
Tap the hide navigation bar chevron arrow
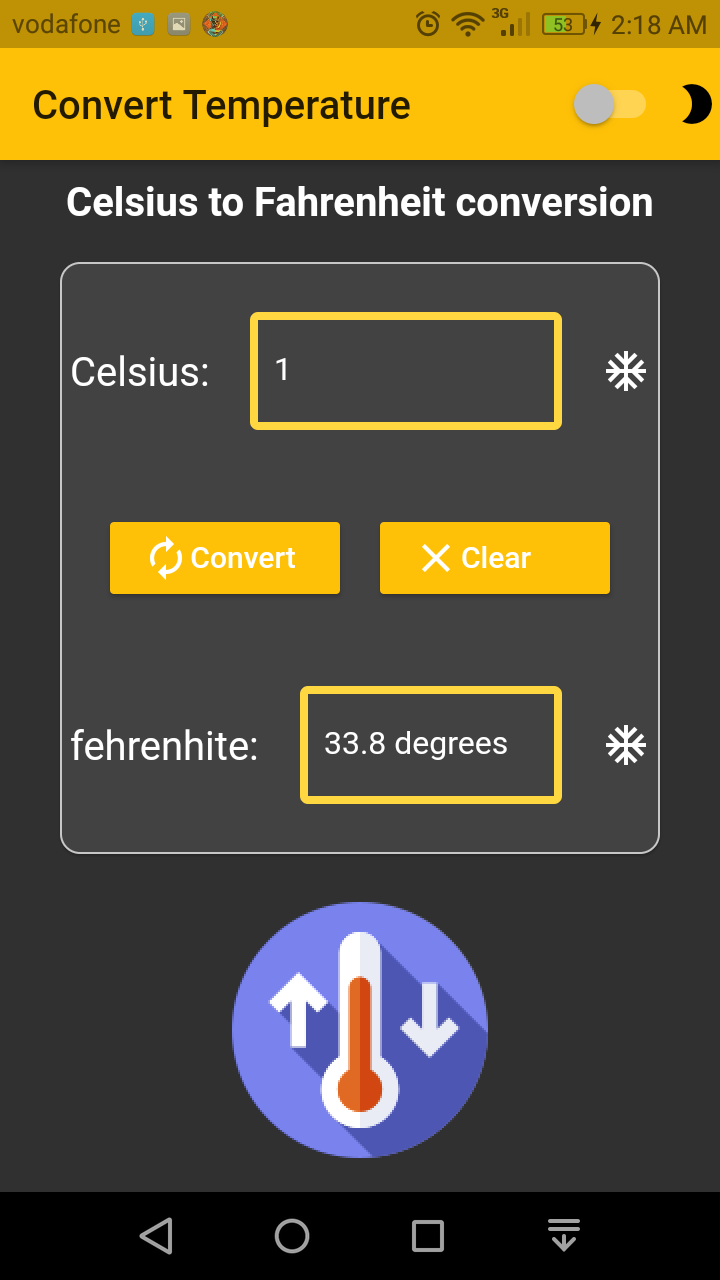564,1234
